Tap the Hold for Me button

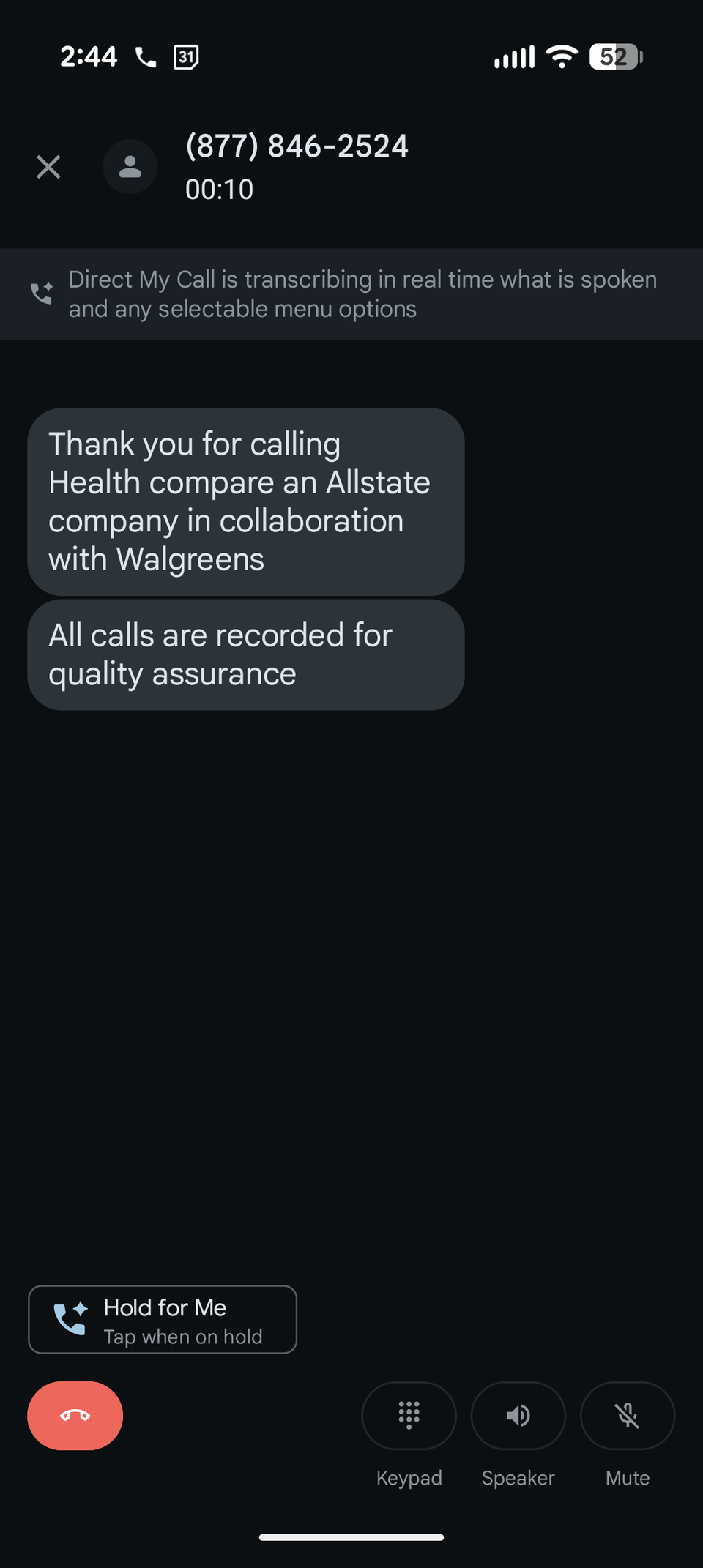(163, 1319)
